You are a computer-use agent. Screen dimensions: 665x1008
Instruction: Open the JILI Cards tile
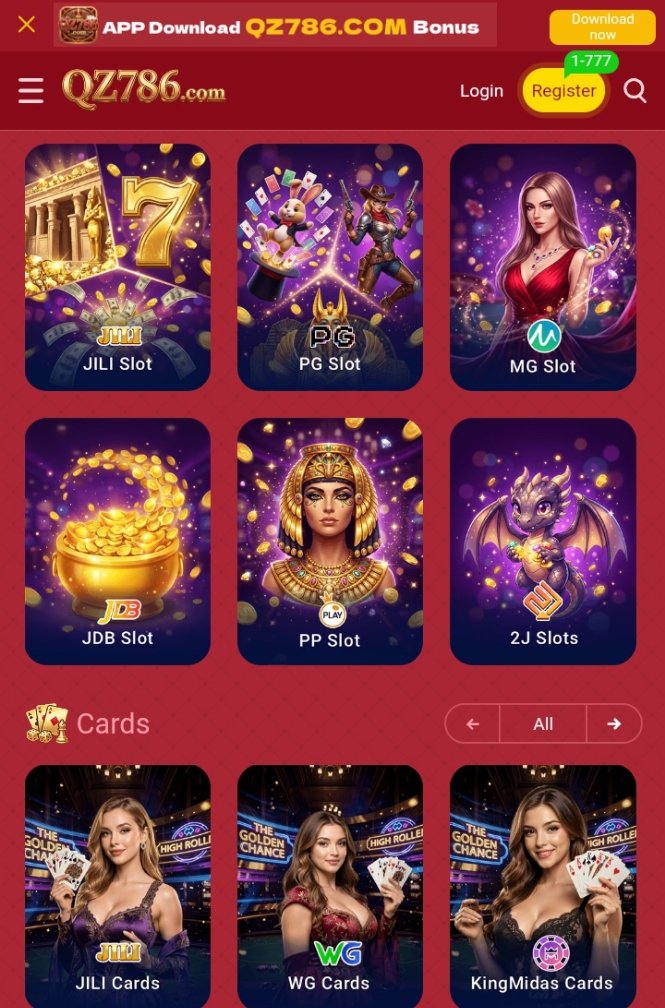(x=118, y=885)
